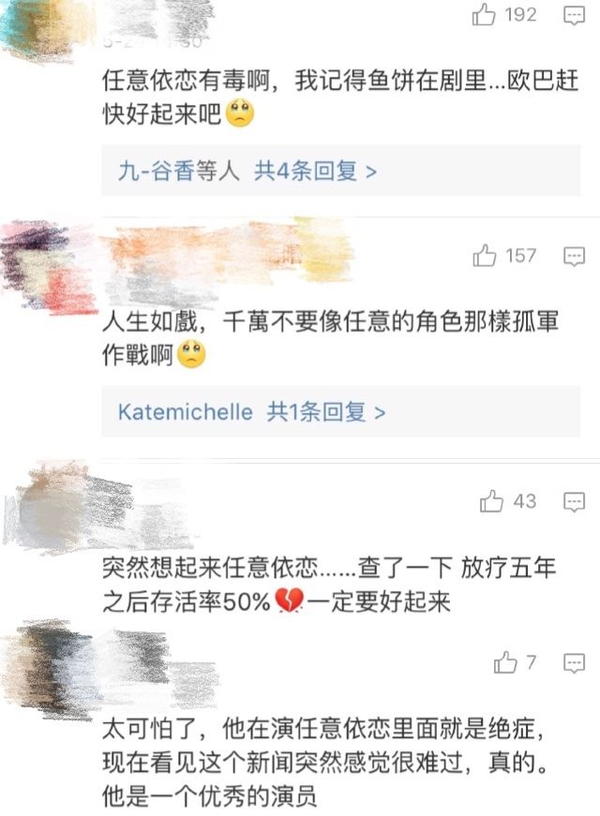Like the comment with 7 likes
The height and width of the screenshot is (816, 600).
(x=506, y=662)
